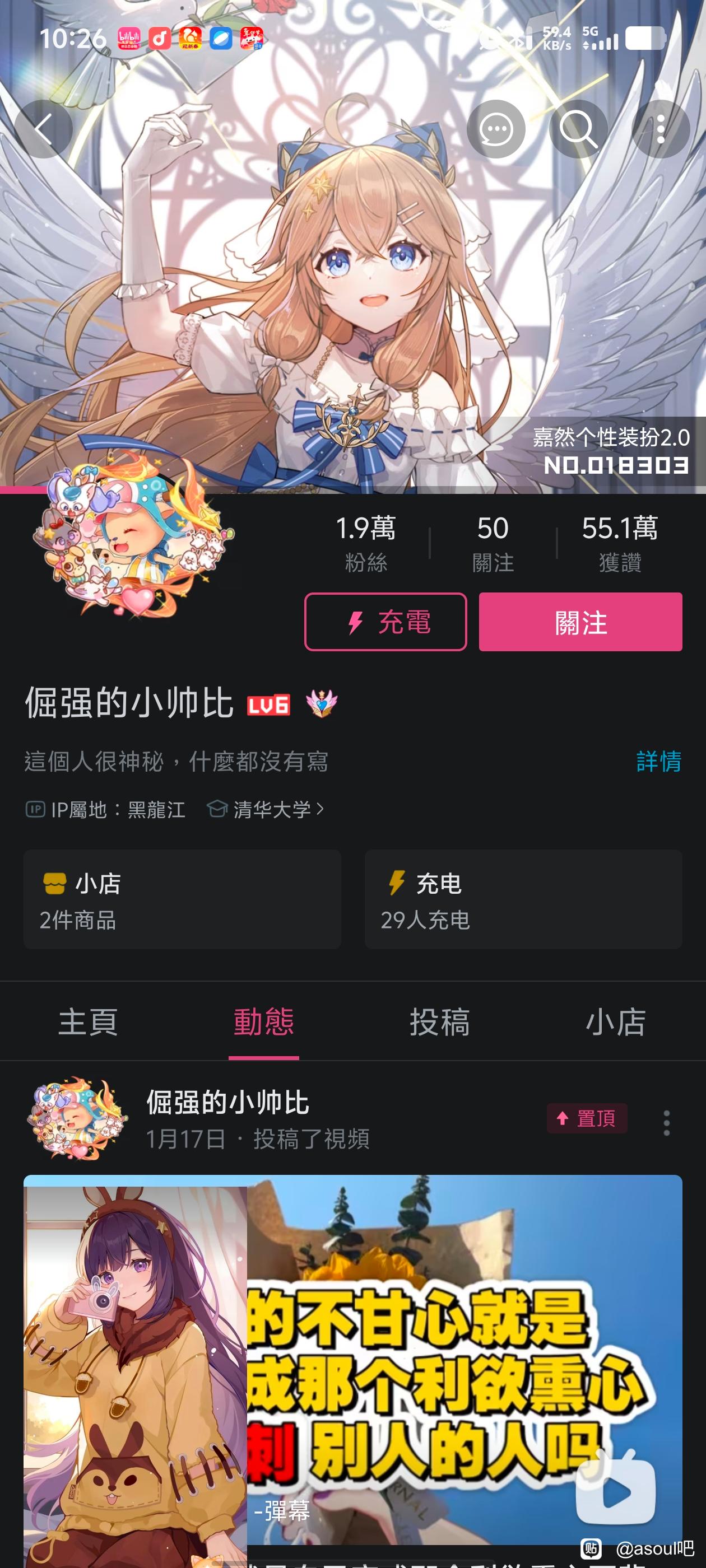Open 嘉然个性装扮2.0 outfit badge
Image resolution: width=706 pixels, height=1568 pixels.
click(611, 450)
